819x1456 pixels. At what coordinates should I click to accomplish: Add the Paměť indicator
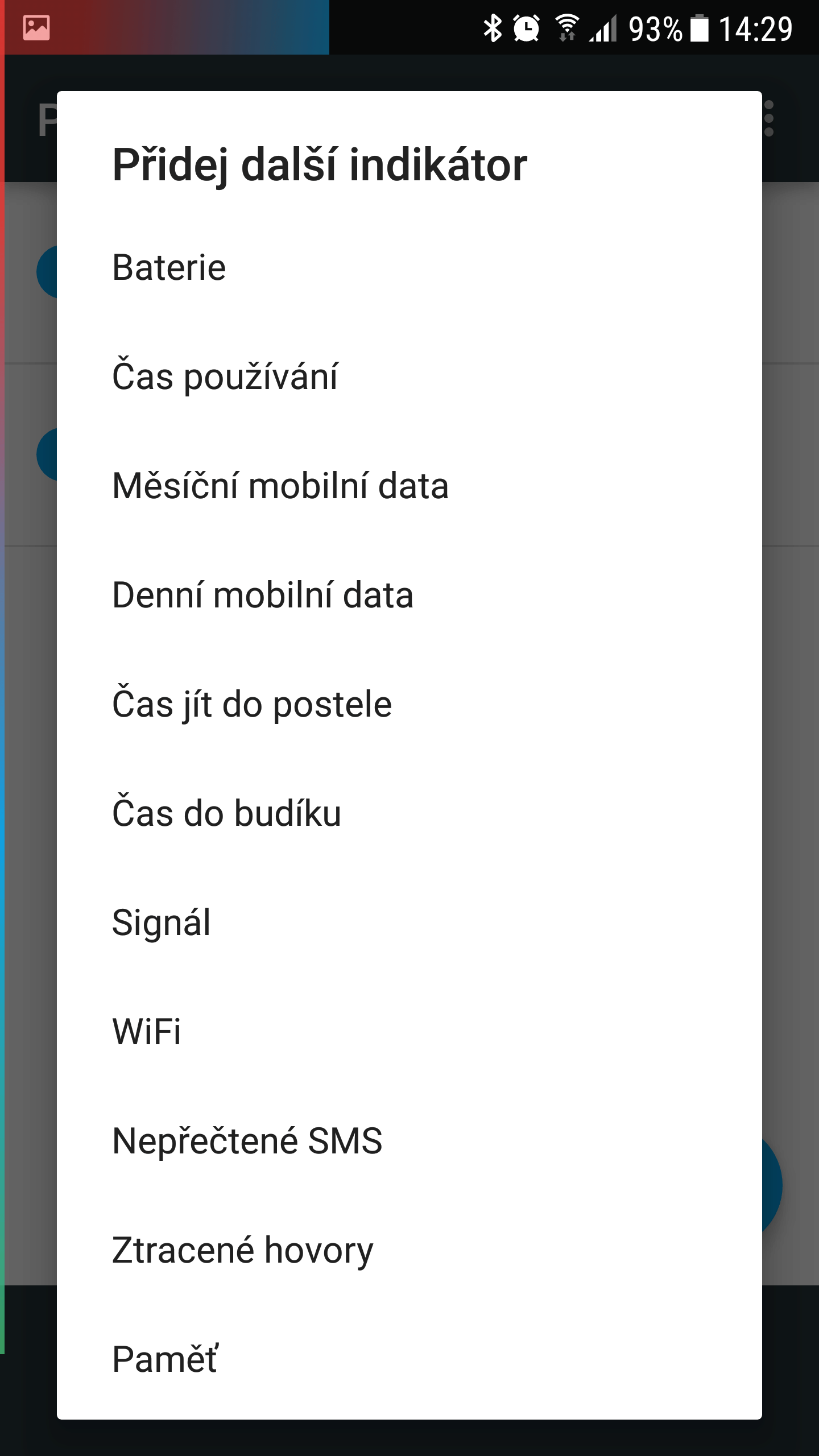(409, 1359)
